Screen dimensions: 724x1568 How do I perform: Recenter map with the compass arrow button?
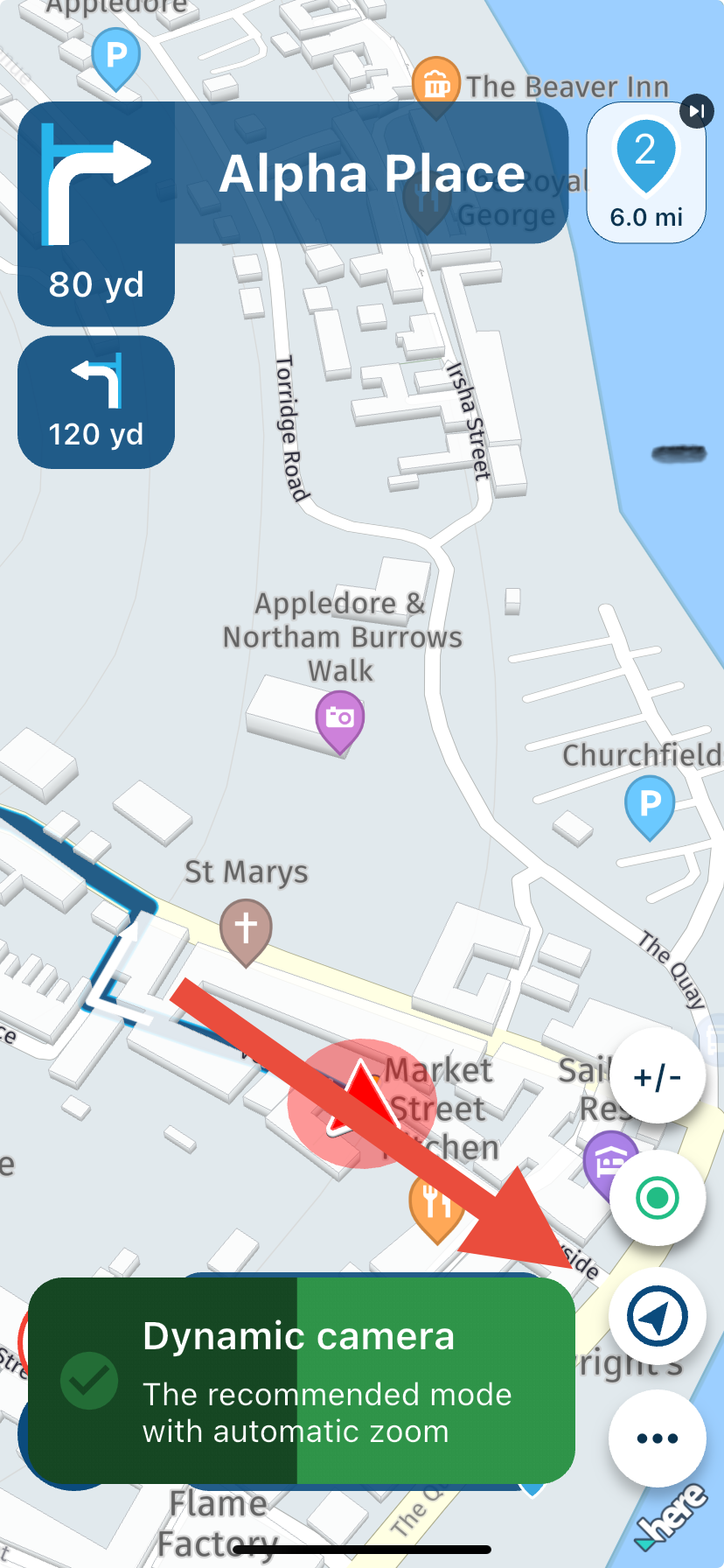(658, 1316)
